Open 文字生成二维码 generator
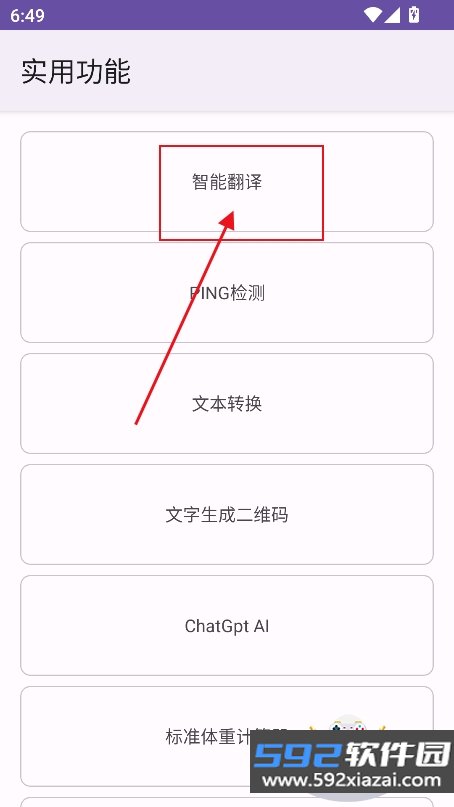This screenshot has height=807, width=454. pos(227,514)
